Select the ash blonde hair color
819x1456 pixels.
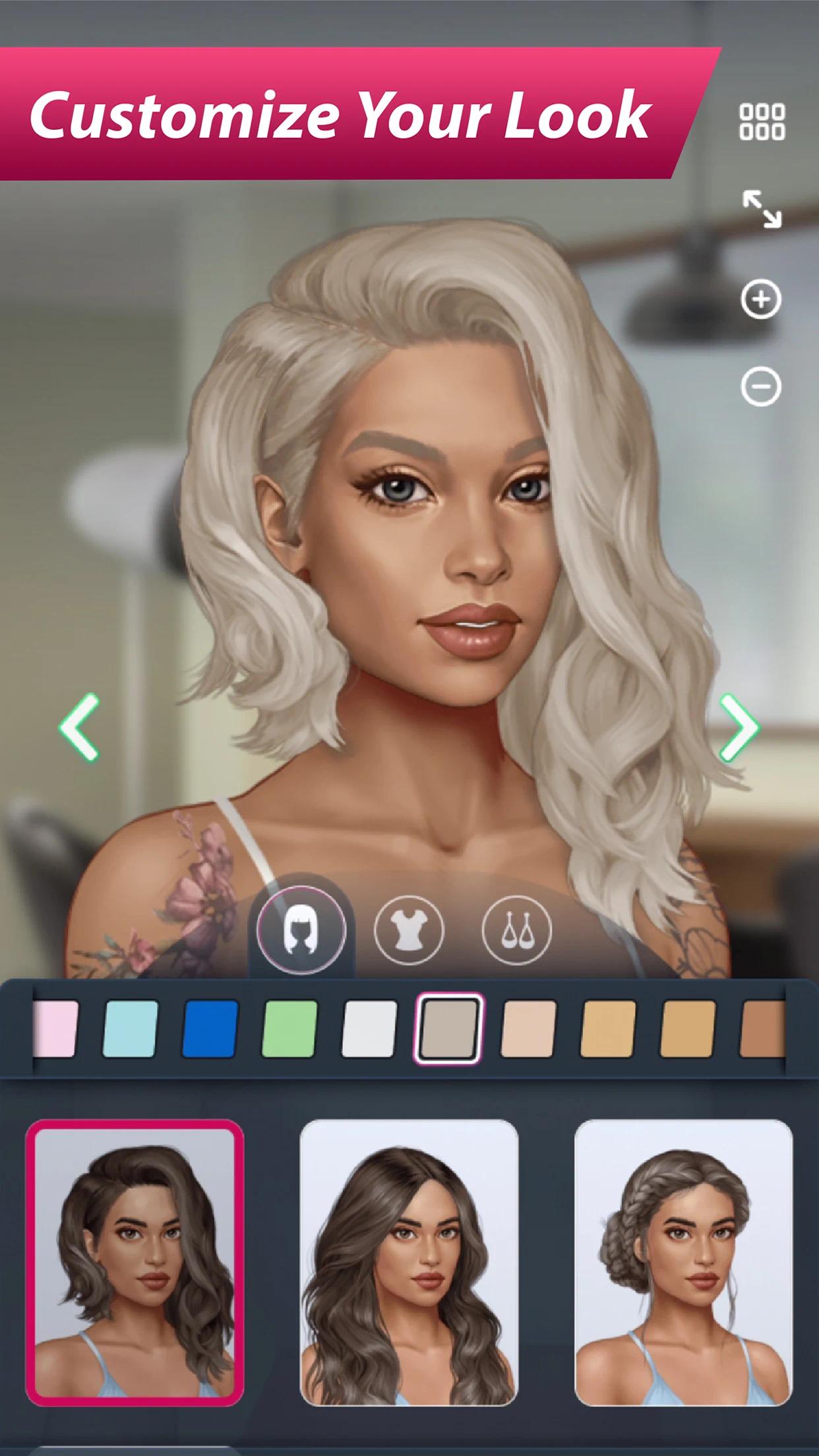pyautogui.click(x=449, y=1029)
